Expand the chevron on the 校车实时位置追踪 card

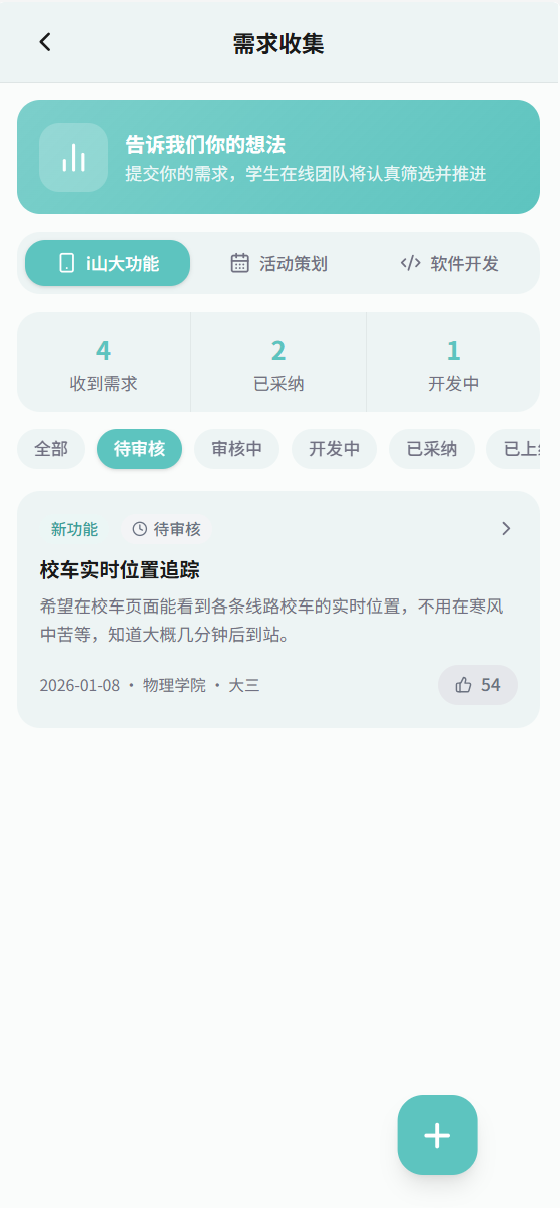506,528
